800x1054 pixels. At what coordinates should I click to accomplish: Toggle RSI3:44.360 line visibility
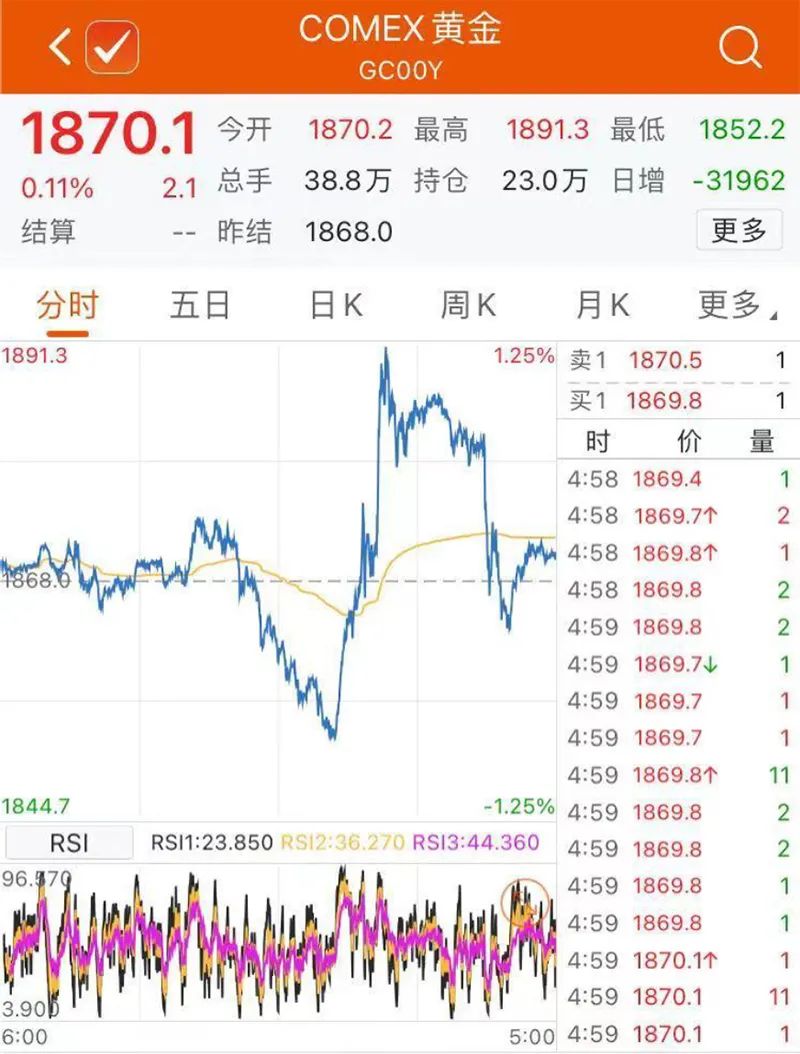point(476,843)
